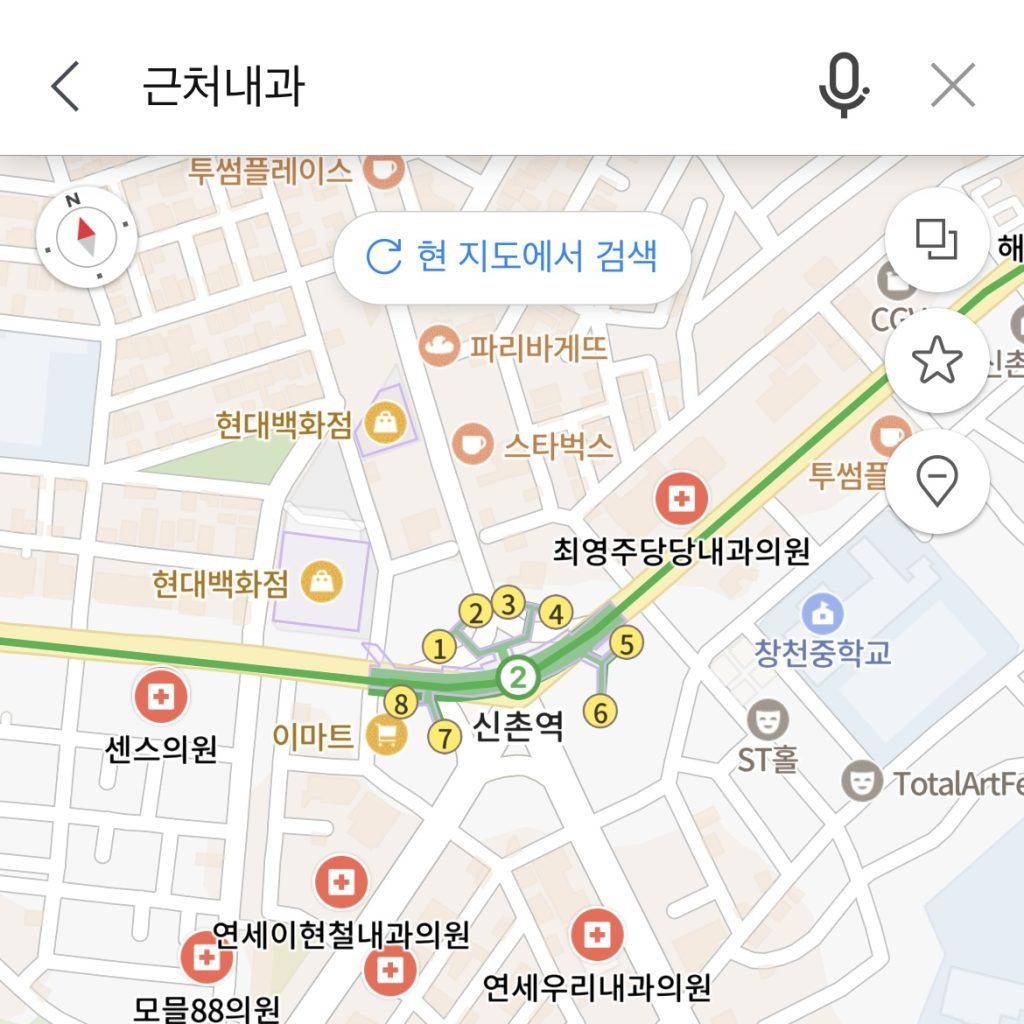The height and width of the screenshot is (1024, 1024).
Task: Open the 창천중학교 school marker
Action: point(822,612)
